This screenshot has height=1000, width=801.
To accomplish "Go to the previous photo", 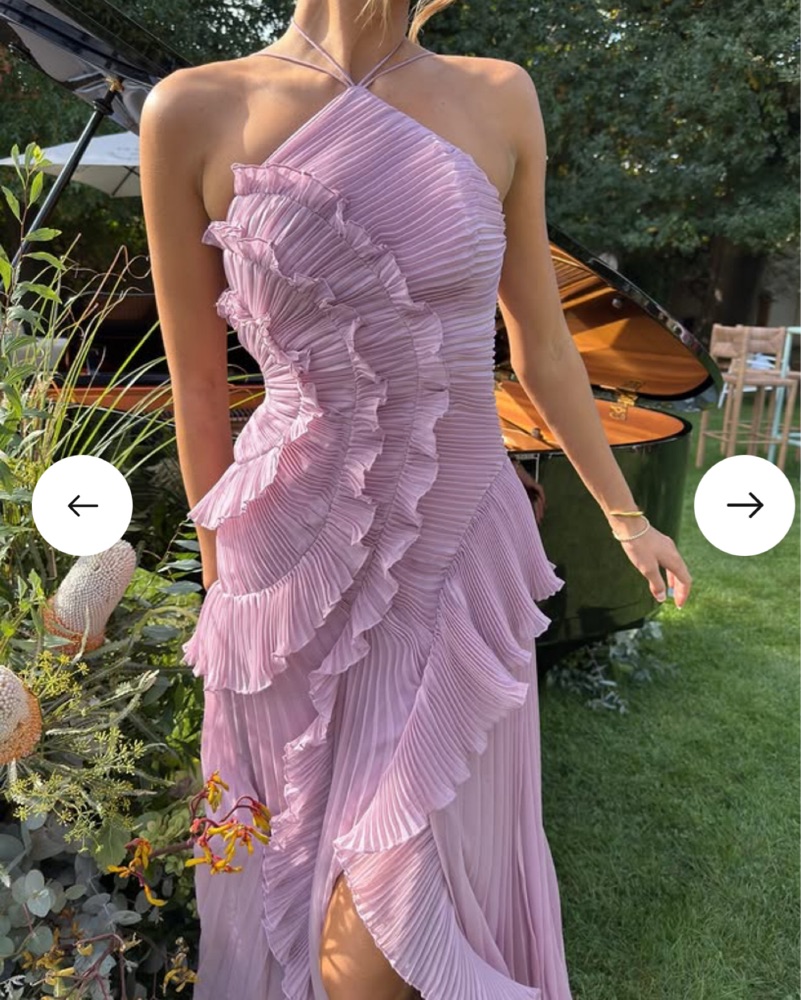I will coord(82,505).
